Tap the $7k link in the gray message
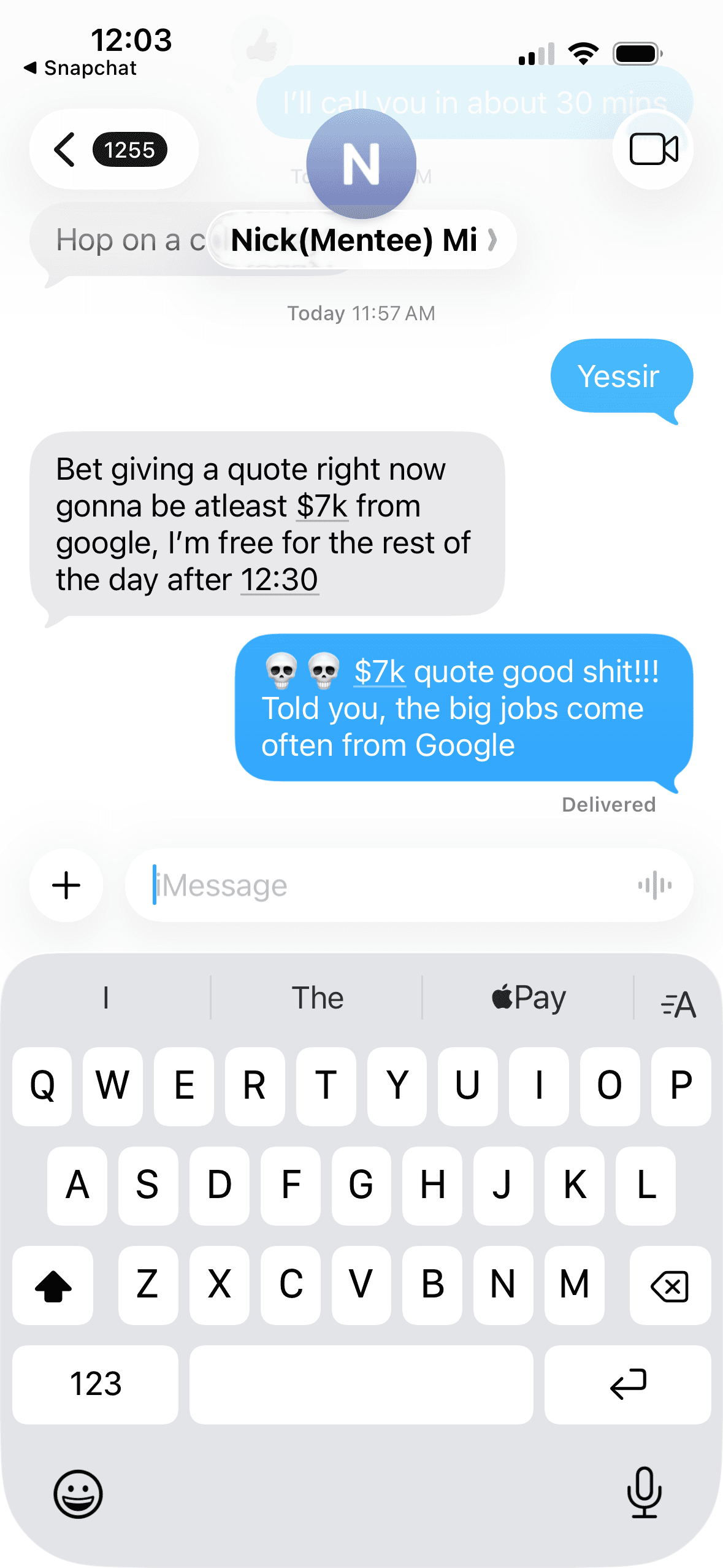Screen dimensions: 723x1568 click(x=323, y=507)
